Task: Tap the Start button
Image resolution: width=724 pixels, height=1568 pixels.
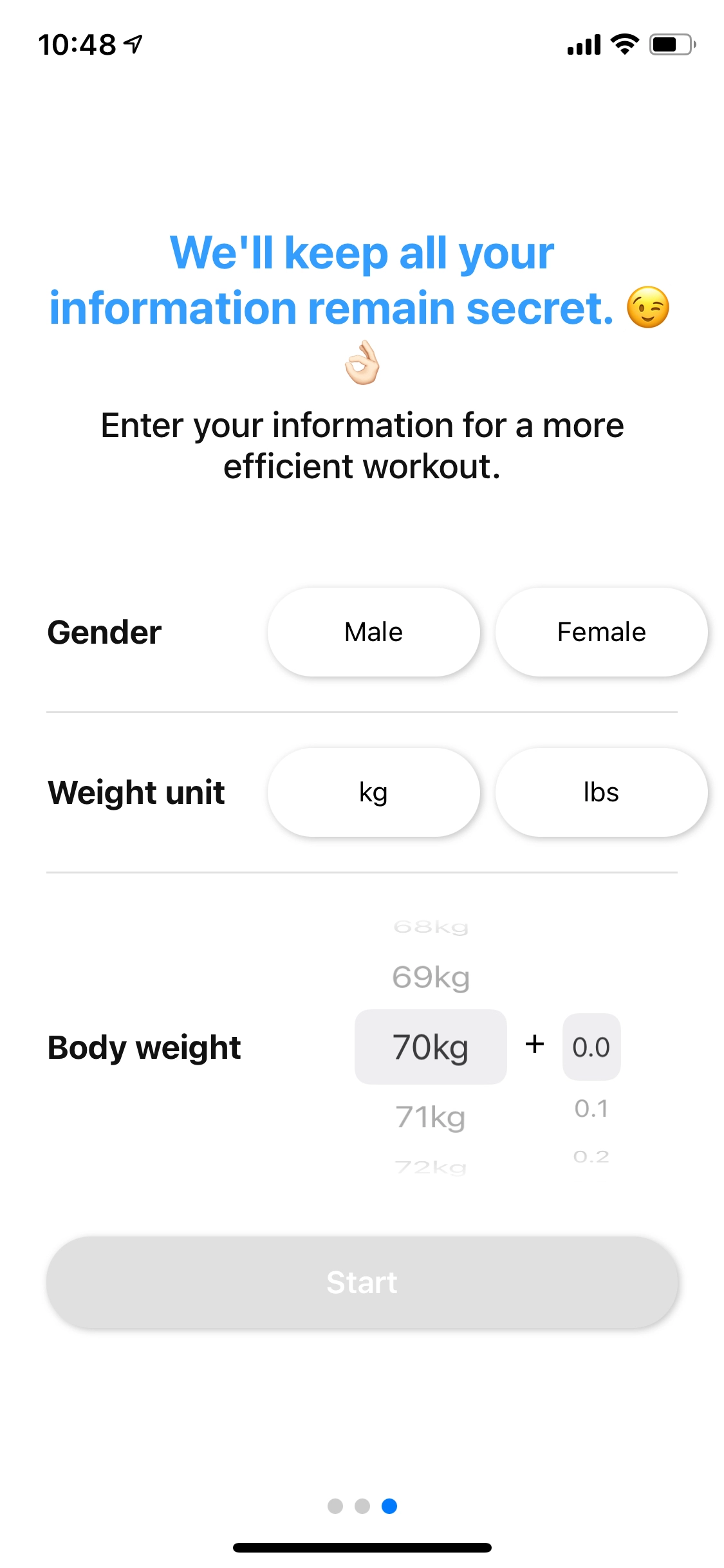Action: [362, 1282]
